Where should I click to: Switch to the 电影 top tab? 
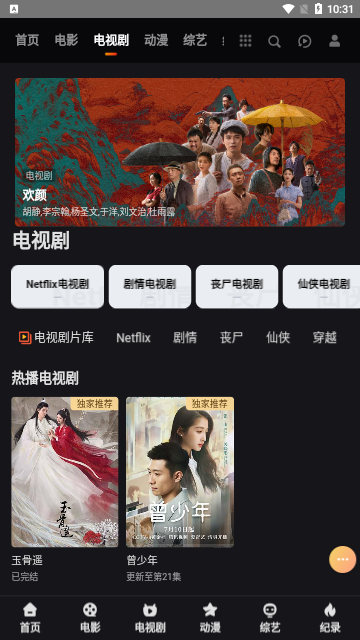(x=67, y=40)
